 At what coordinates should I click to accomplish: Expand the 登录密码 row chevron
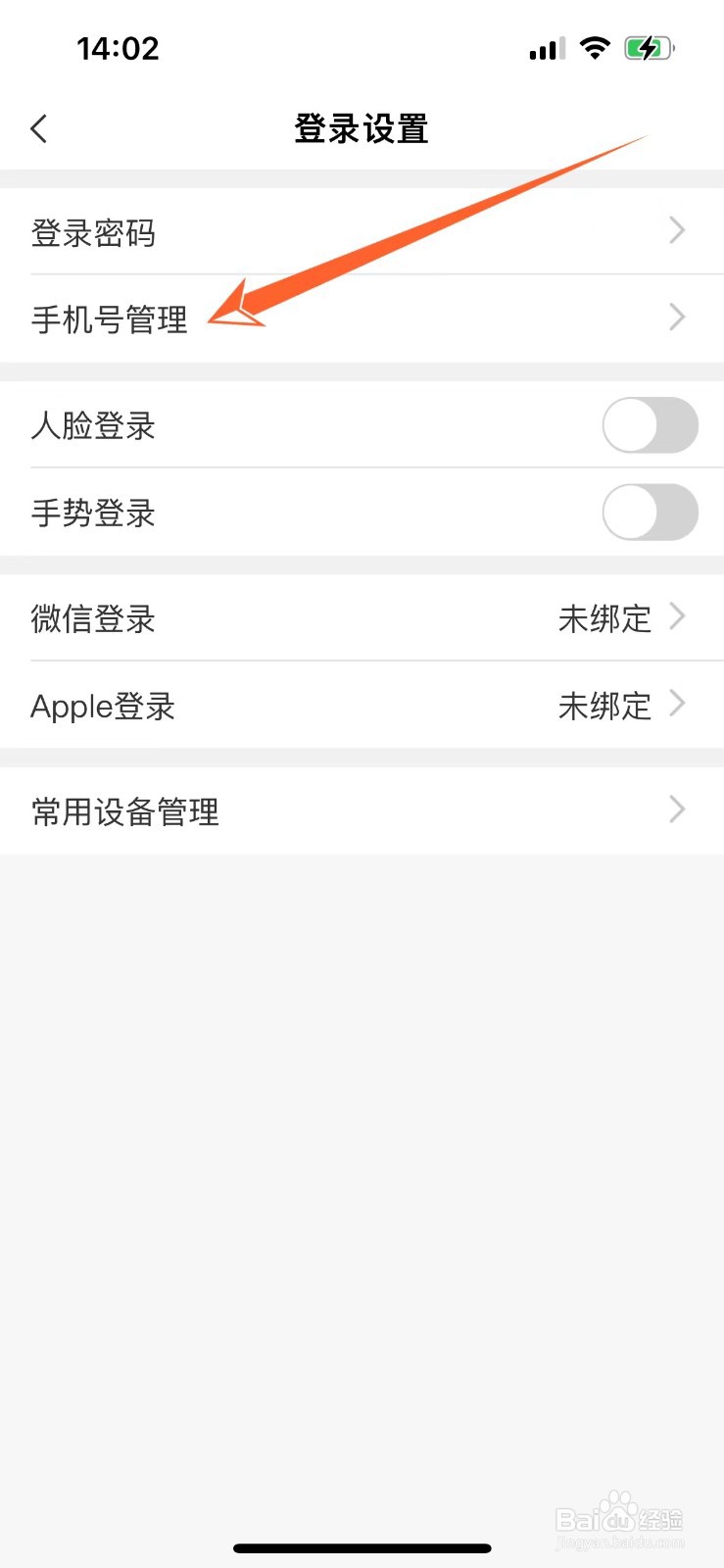click(x=676, y=230)
